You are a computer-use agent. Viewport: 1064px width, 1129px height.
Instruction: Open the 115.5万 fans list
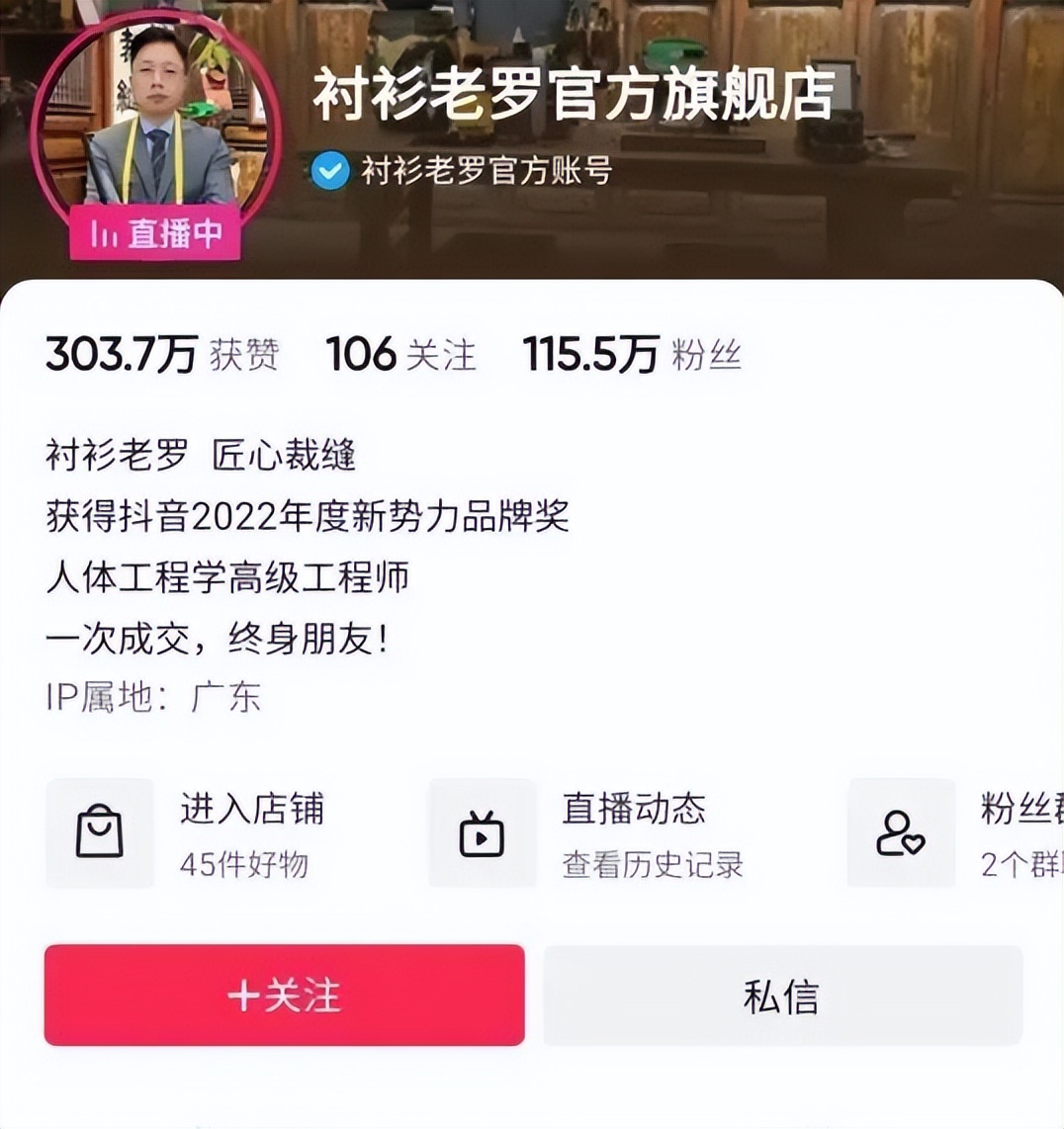[x=635, y=356]
